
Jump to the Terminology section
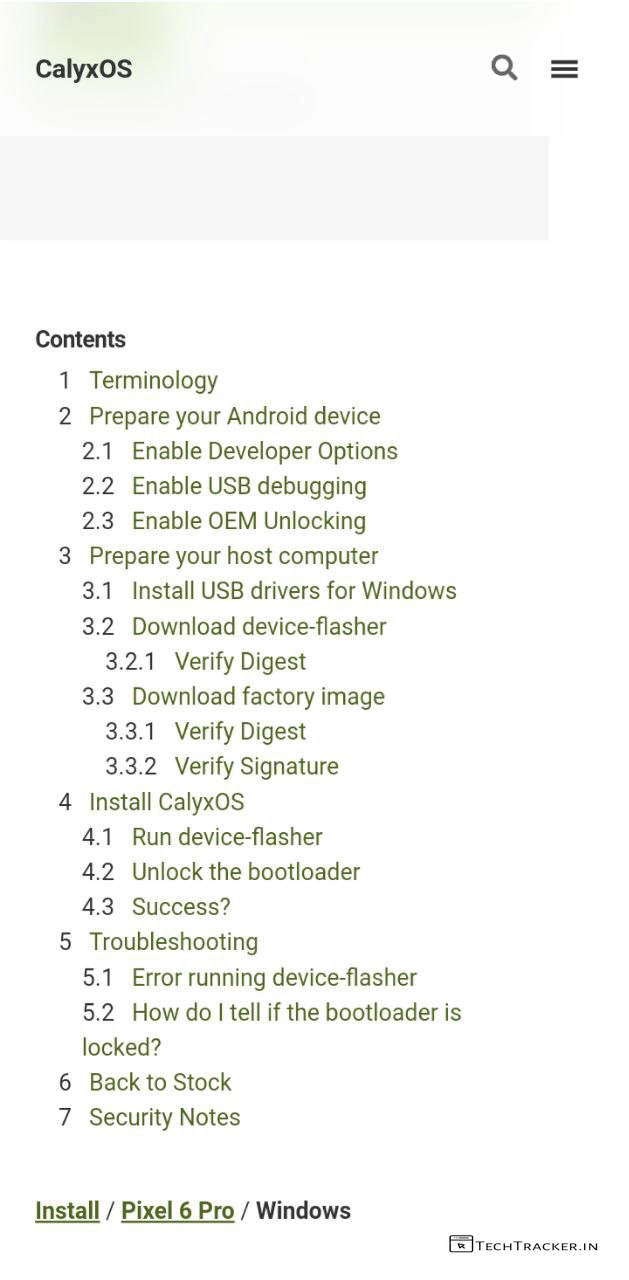pyautogui.click(x=153, y=380)
